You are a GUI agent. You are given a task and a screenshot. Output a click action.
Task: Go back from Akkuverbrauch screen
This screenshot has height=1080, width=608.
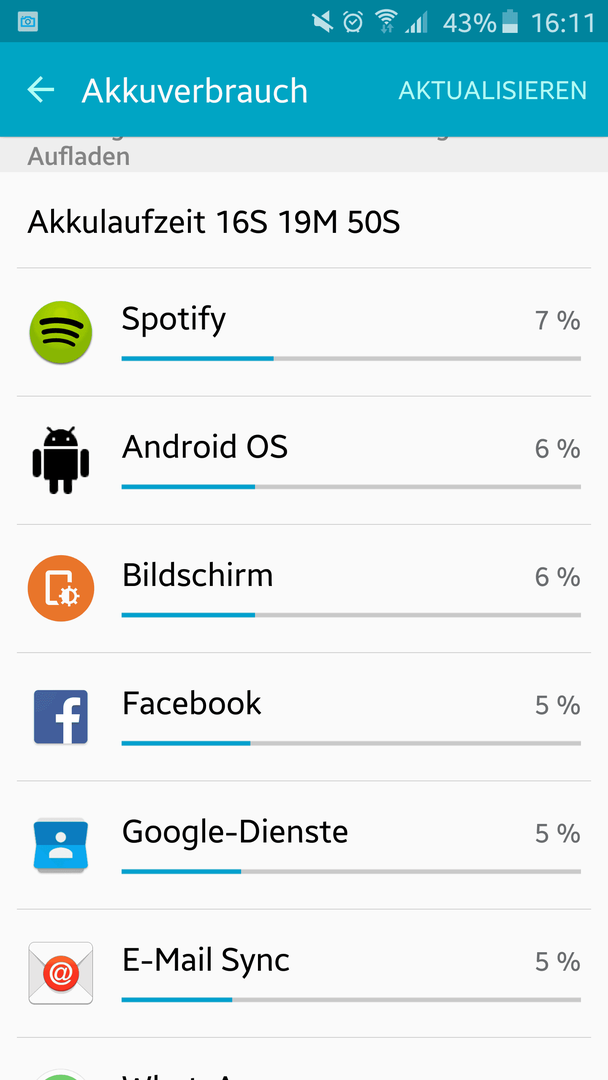tap(41, 90)
